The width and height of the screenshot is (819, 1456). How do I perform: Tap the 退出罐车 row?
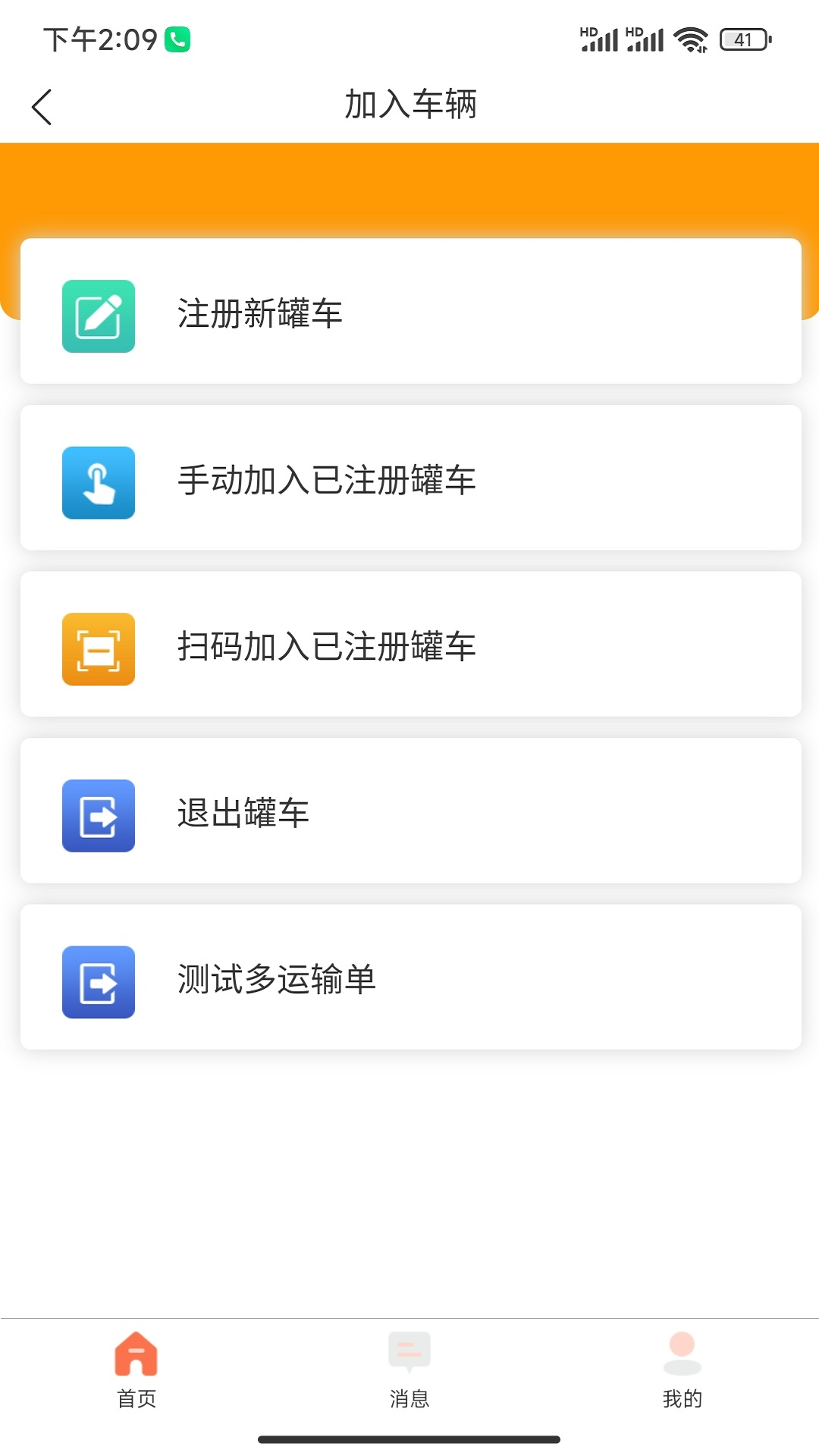410,811
